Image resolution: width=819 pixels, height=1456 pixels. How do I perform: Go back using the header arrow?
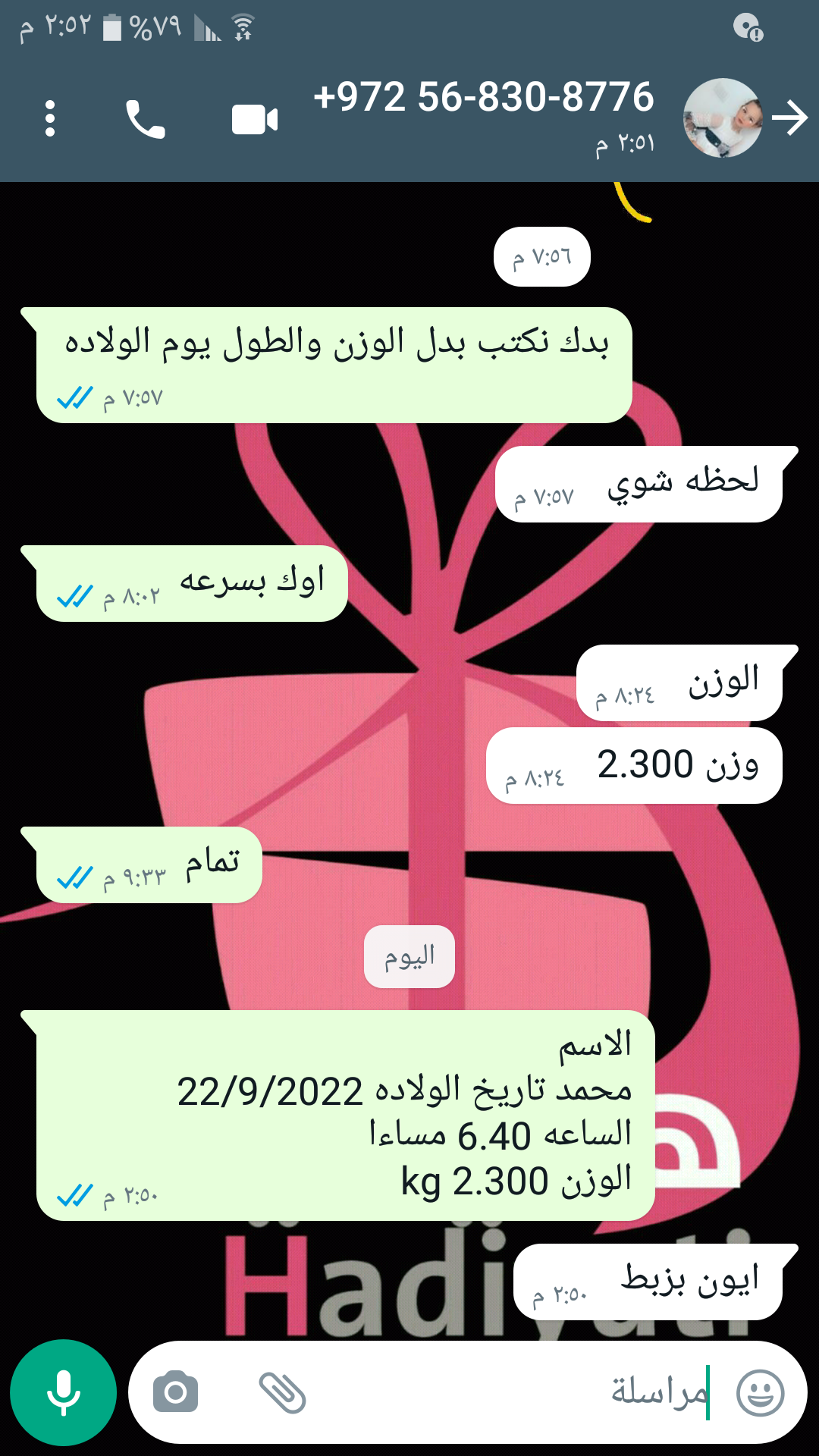tap(790, 118)
